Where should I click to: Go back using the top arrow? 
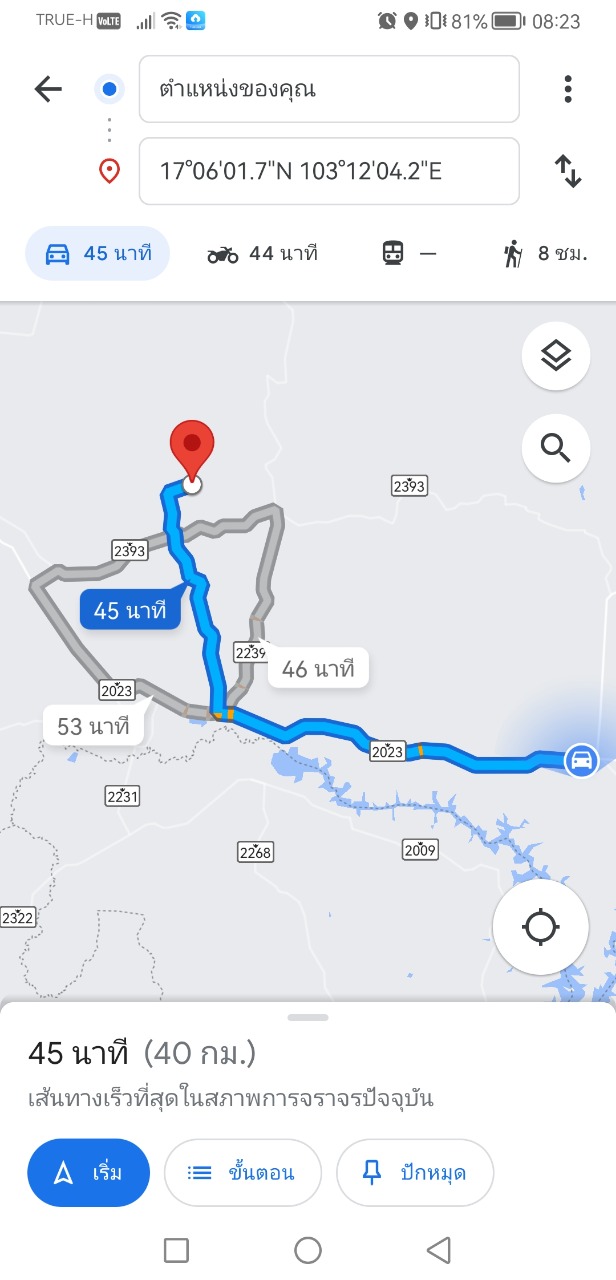[48, 89]
